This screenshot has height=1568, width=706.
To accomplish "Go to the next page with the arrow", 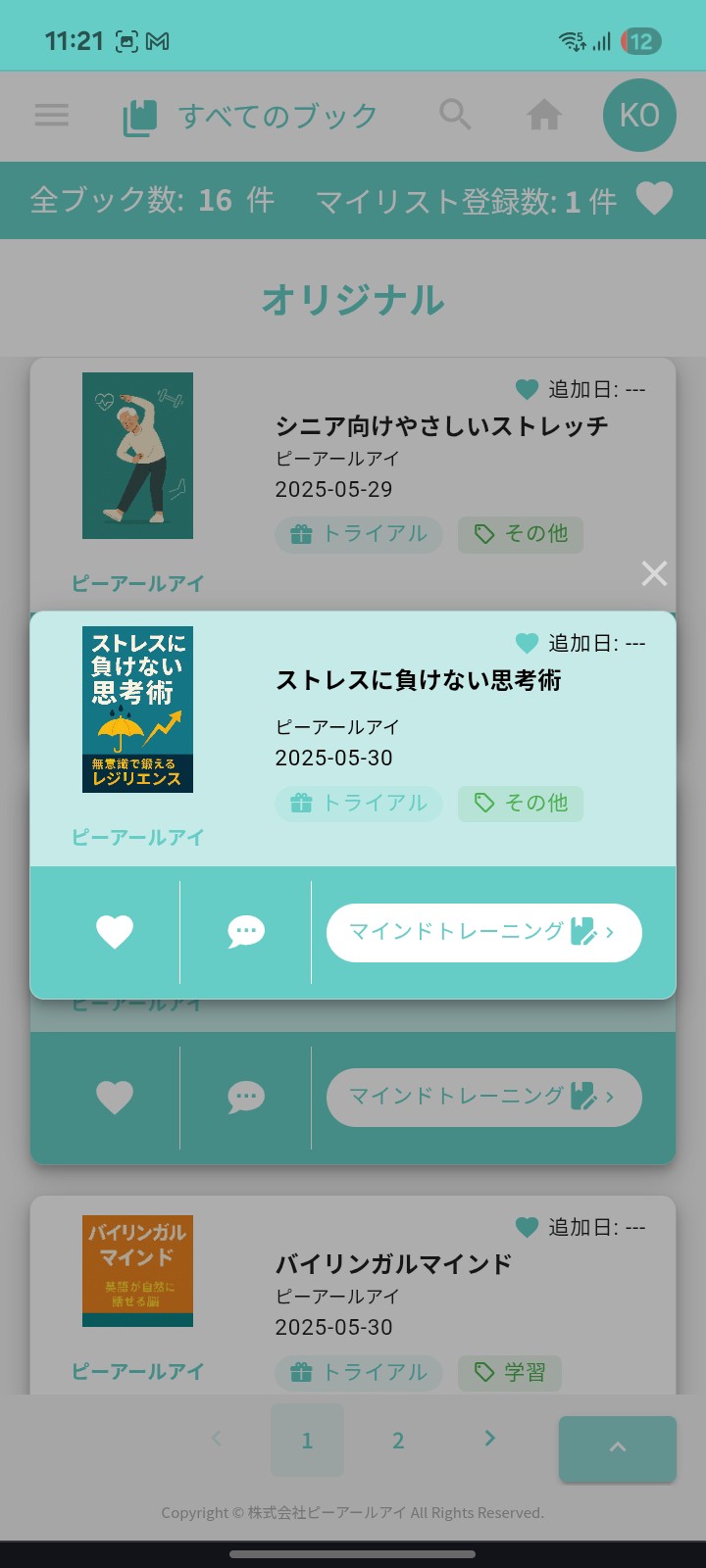I will (489, 1439).
